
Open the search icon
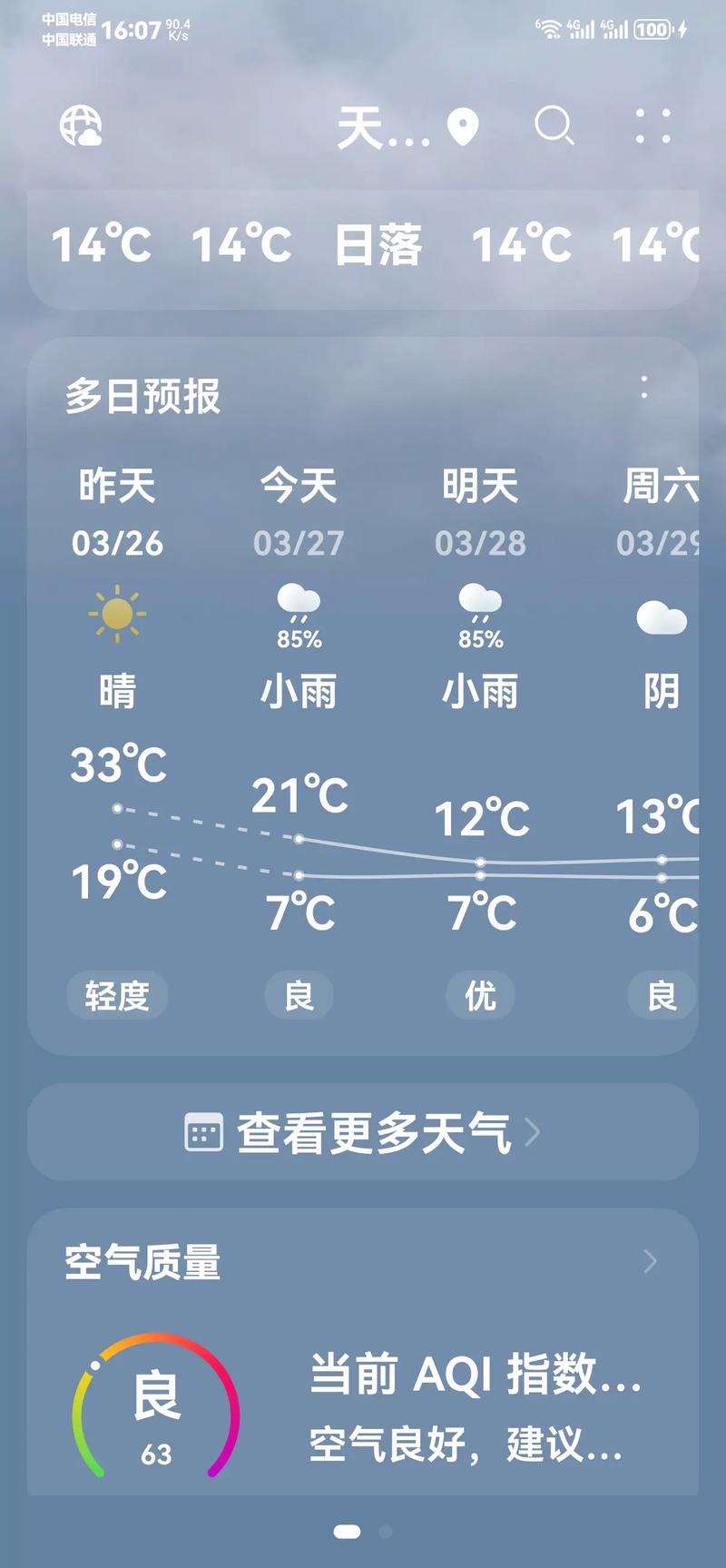(x=554, y=127)
